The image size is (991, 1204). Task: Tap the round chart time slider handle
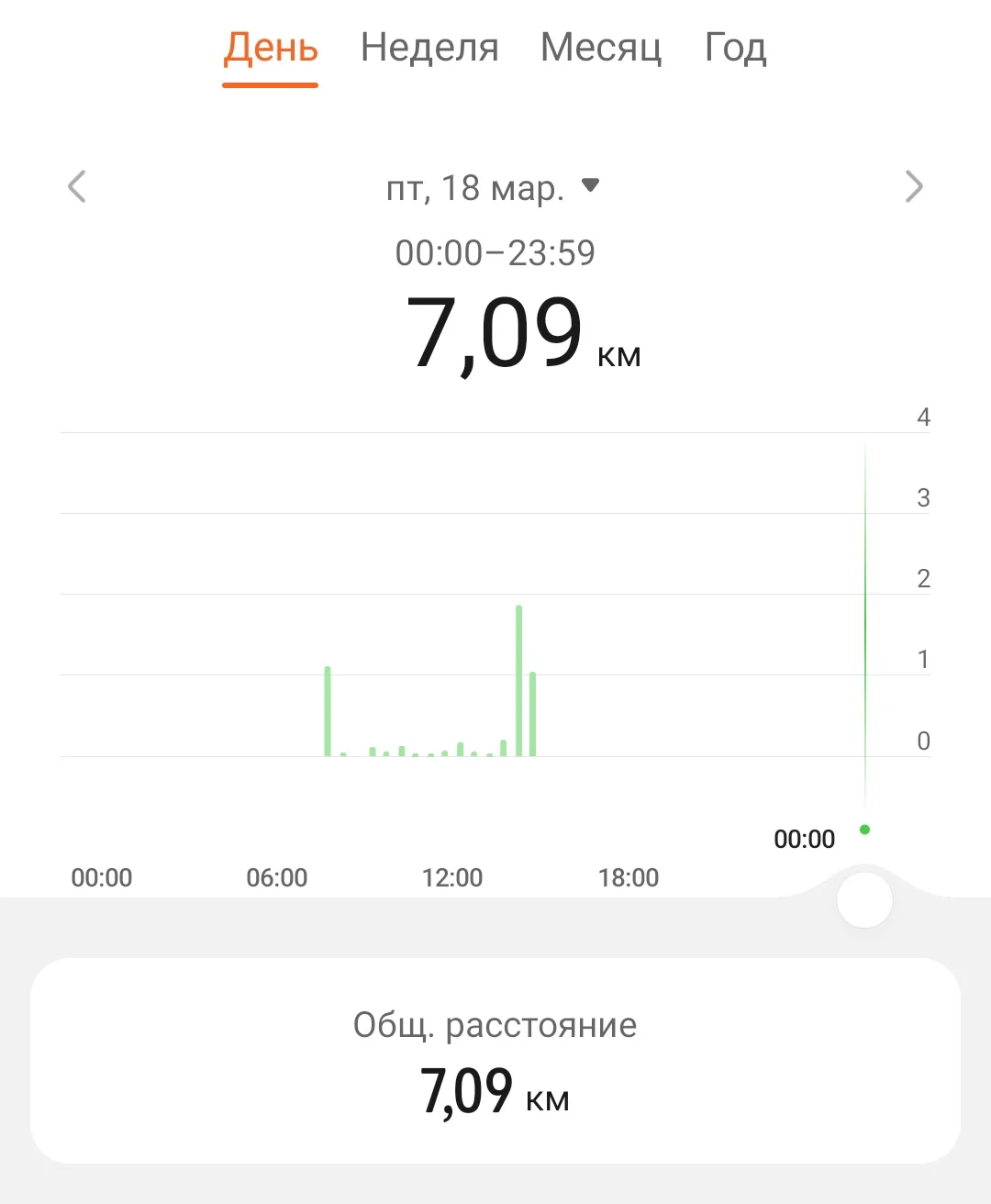[864, 900]
